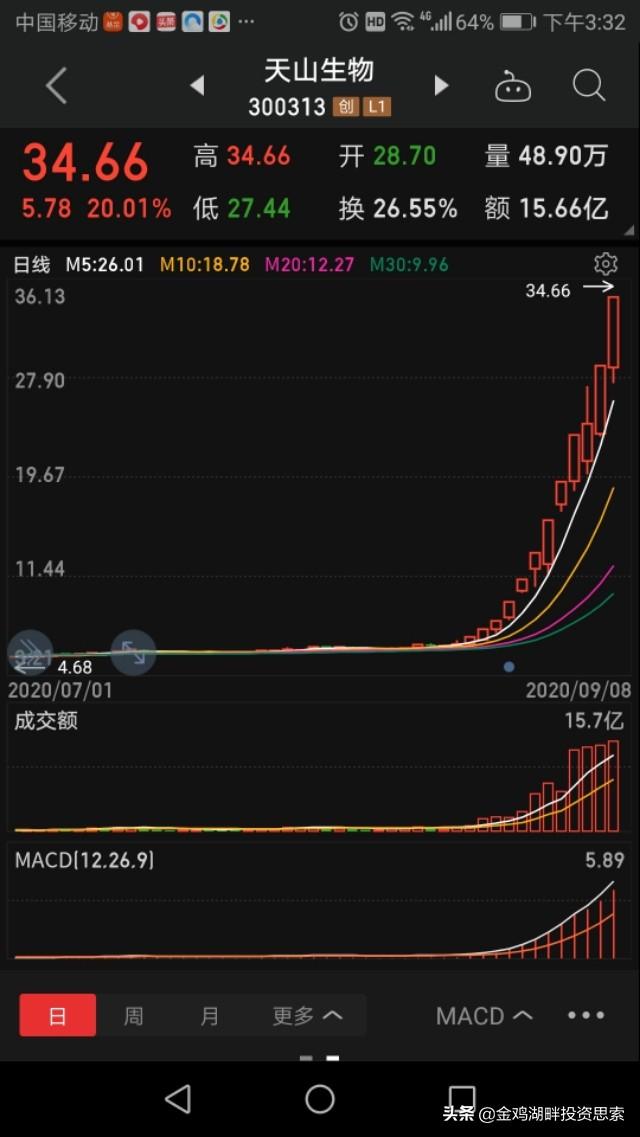Viewport: 640px width, 1137px height.
Task: Open the three-dot more menu
Action: point(586,1016)
